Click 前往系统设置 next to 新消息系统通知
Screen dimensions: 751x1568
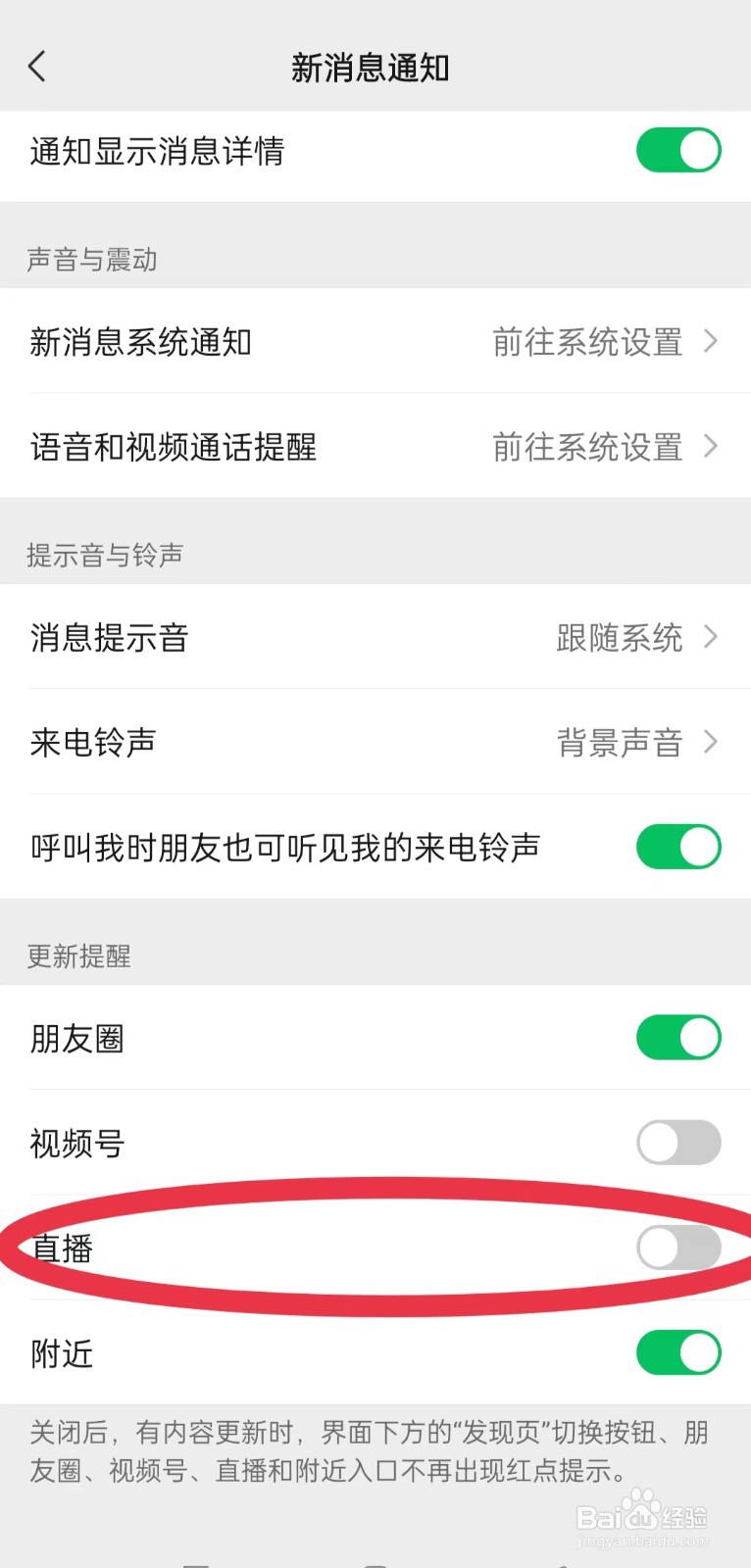tap(587, 342)
